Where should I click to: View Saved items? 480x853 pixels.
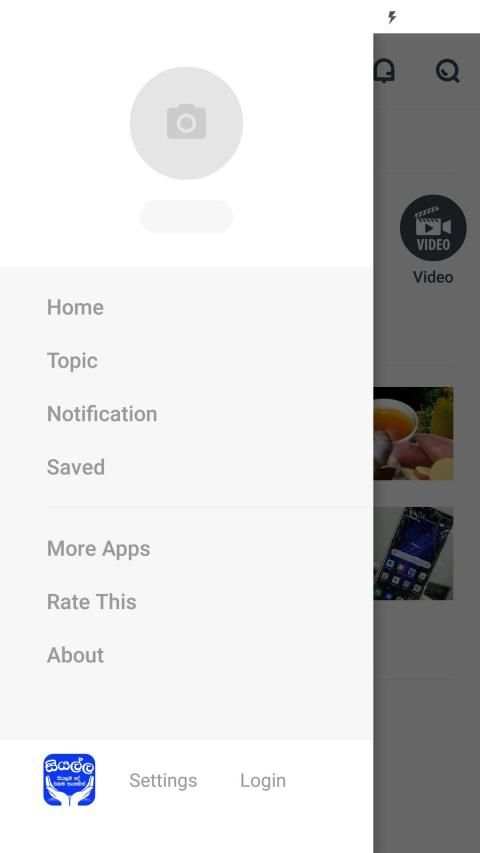[x=76, y=467]
